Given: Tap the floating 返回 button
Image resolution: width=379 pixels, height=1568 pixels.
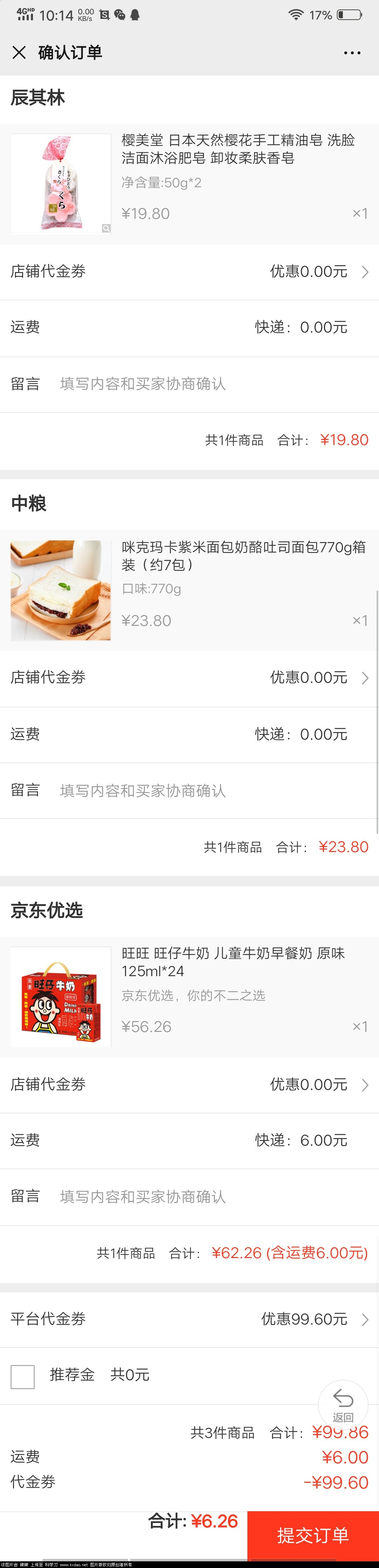Looking at the screenshot, I should coord(343,1404).
